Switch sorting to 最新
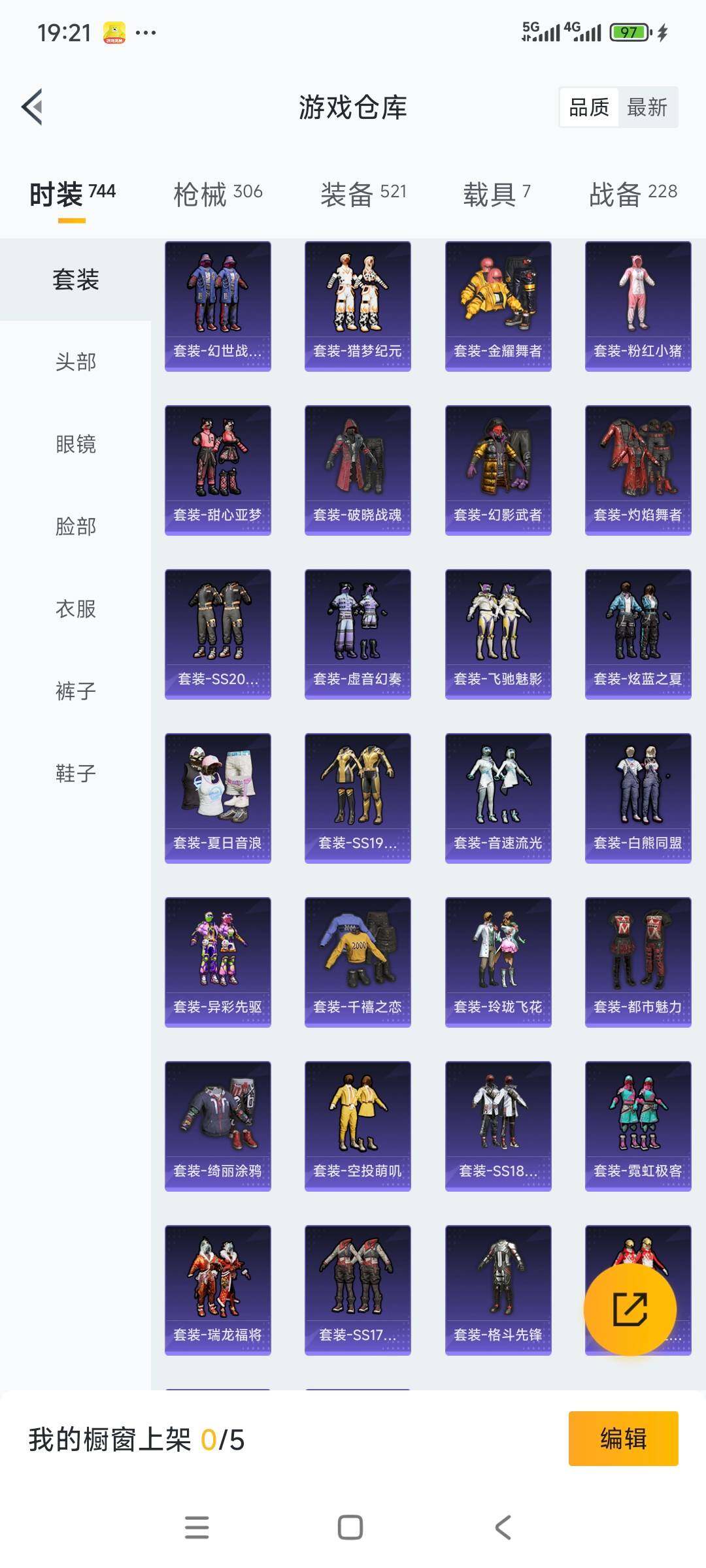The width and height of the screenshot is (706, 1568). (646, 108)
